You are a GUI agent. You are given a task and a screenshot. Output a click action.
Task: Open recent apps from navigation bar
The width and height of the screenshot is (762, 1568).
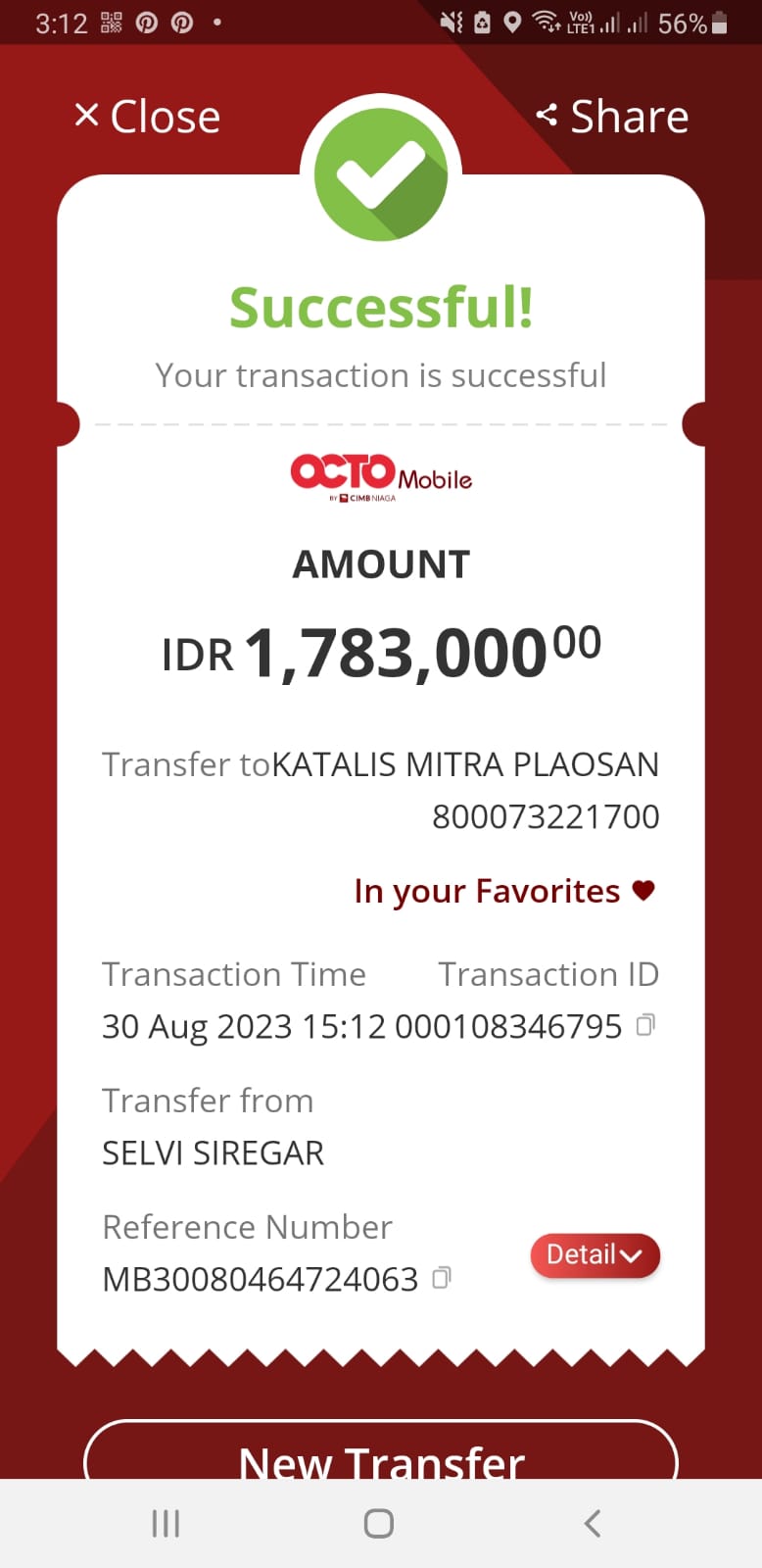pyautogui.click(x=166, y=1523)
